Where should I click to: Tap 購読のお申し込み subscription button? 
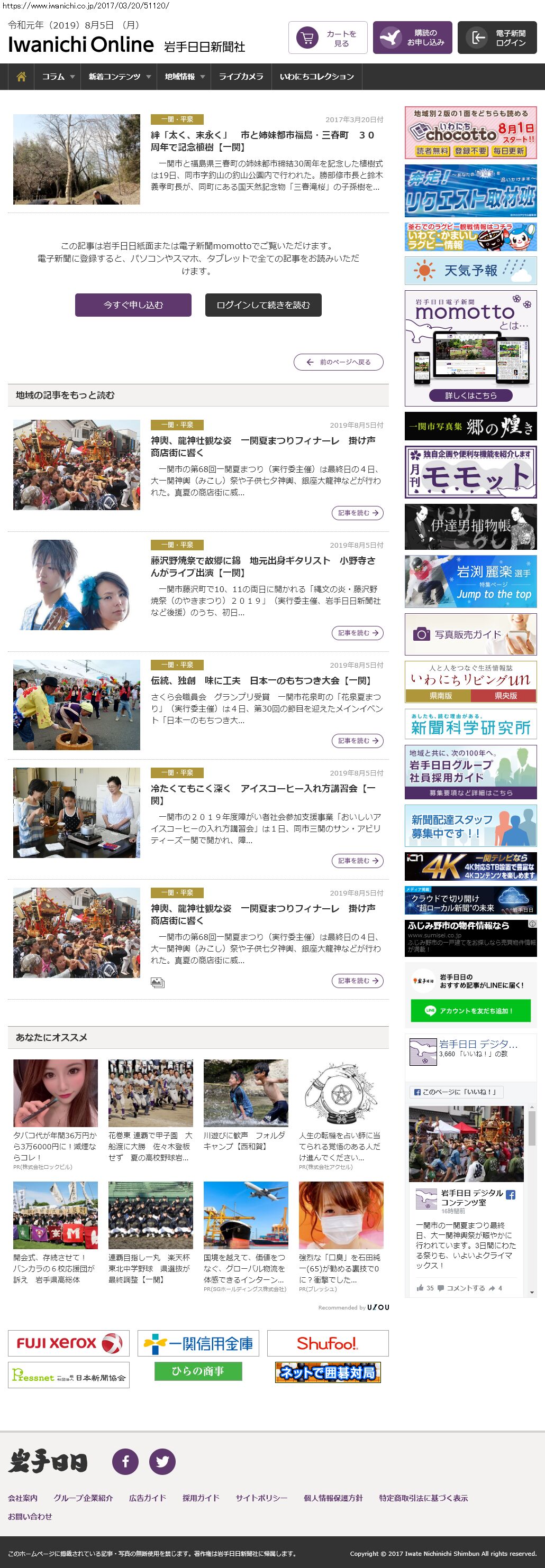point(412,39)
